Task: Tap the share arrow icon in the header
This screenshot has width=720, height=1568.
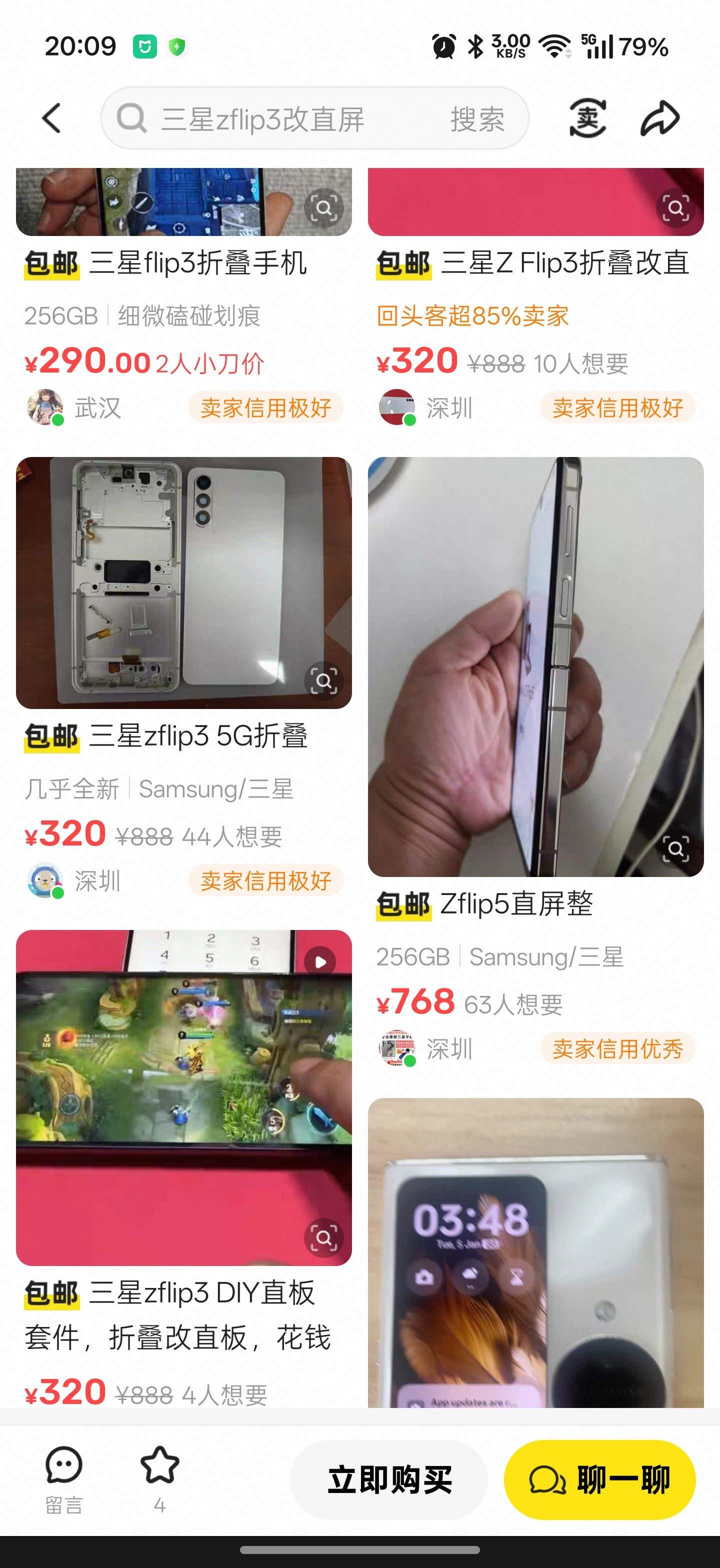Action: [x=661, y=118]
